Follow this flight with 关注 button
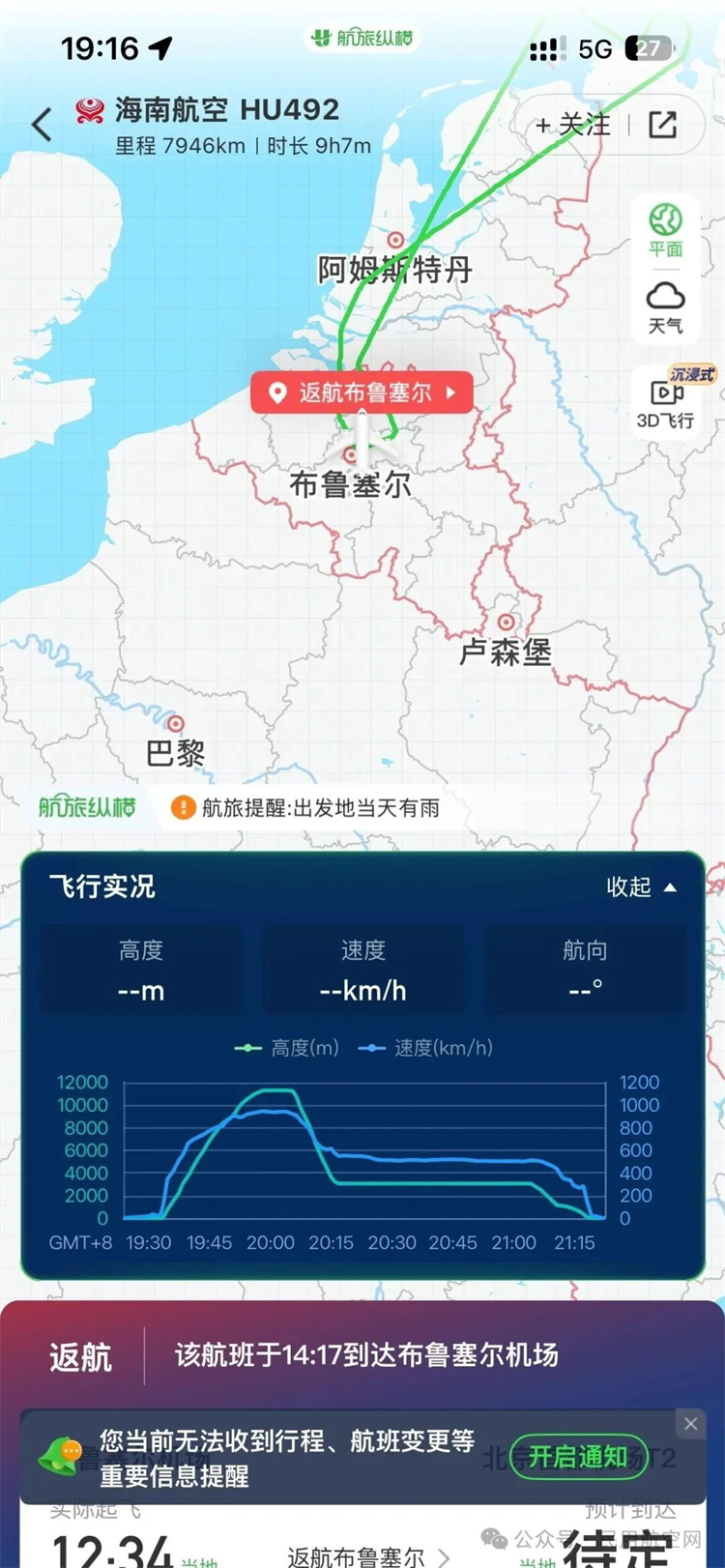Image resolution: width=725 pixels, height=1568 pixels. [573, 125]
